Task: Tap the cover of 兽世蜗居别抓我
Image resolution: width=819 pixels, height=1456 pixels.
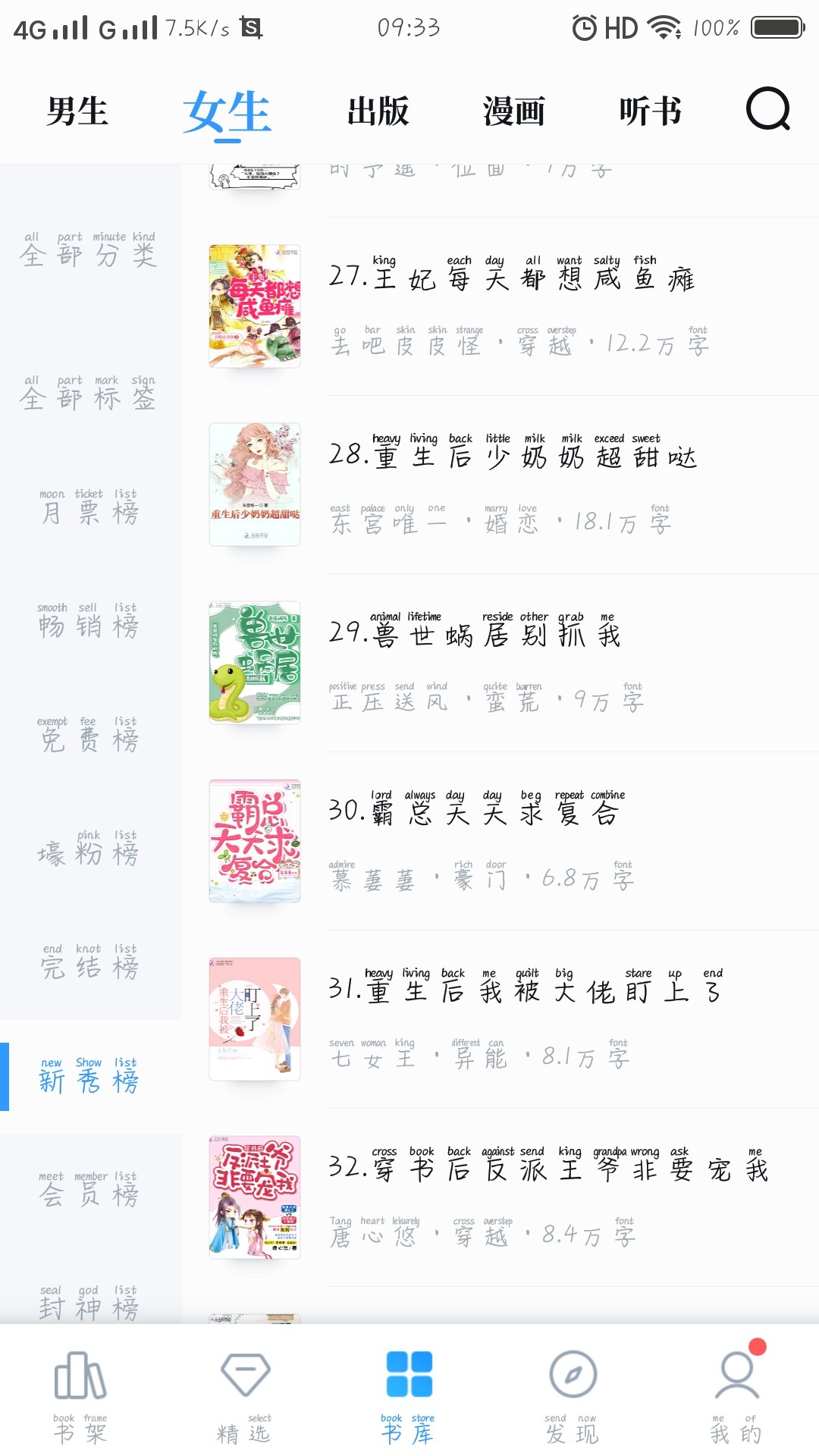Action: tap(255, 662)
